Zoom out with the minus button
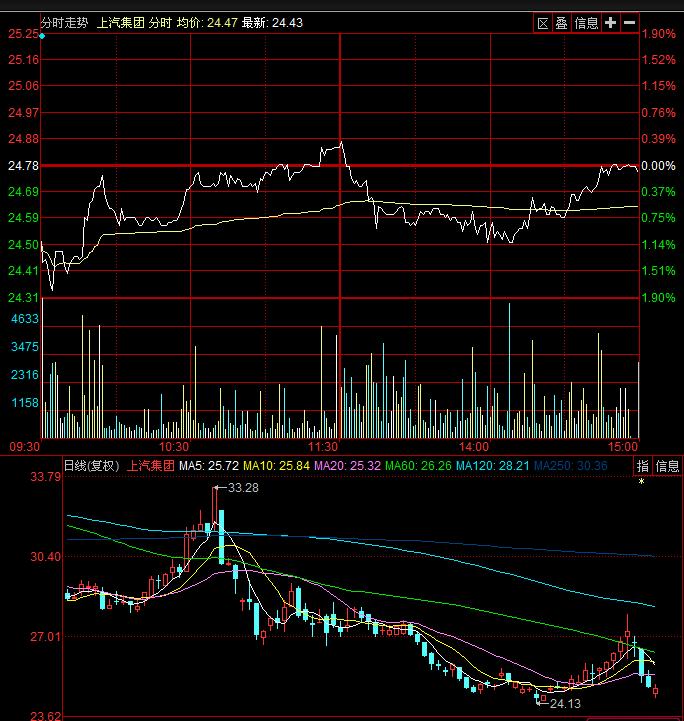The height and width of the screenshot is (721, 684). click(629, 23)
